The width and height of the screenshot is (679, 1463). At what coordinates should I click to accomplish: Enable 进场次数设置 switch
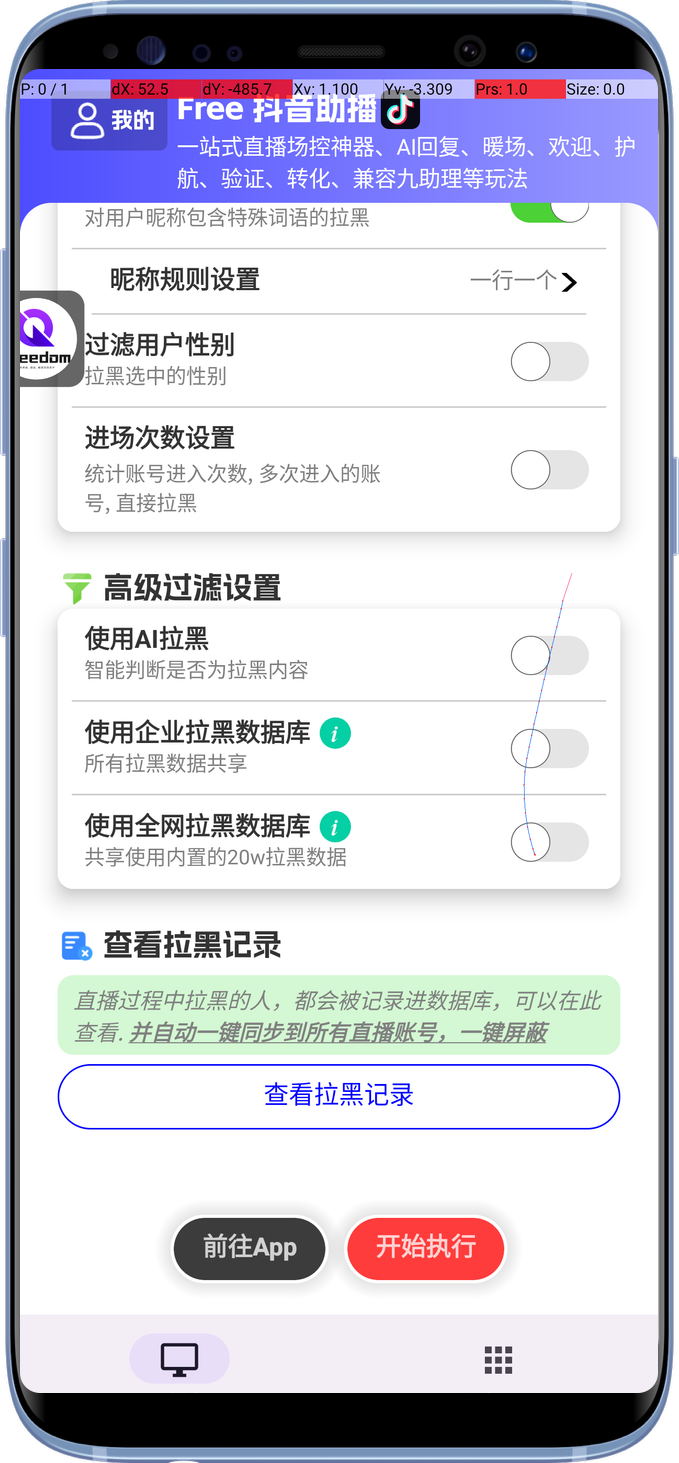click(549, 469)
